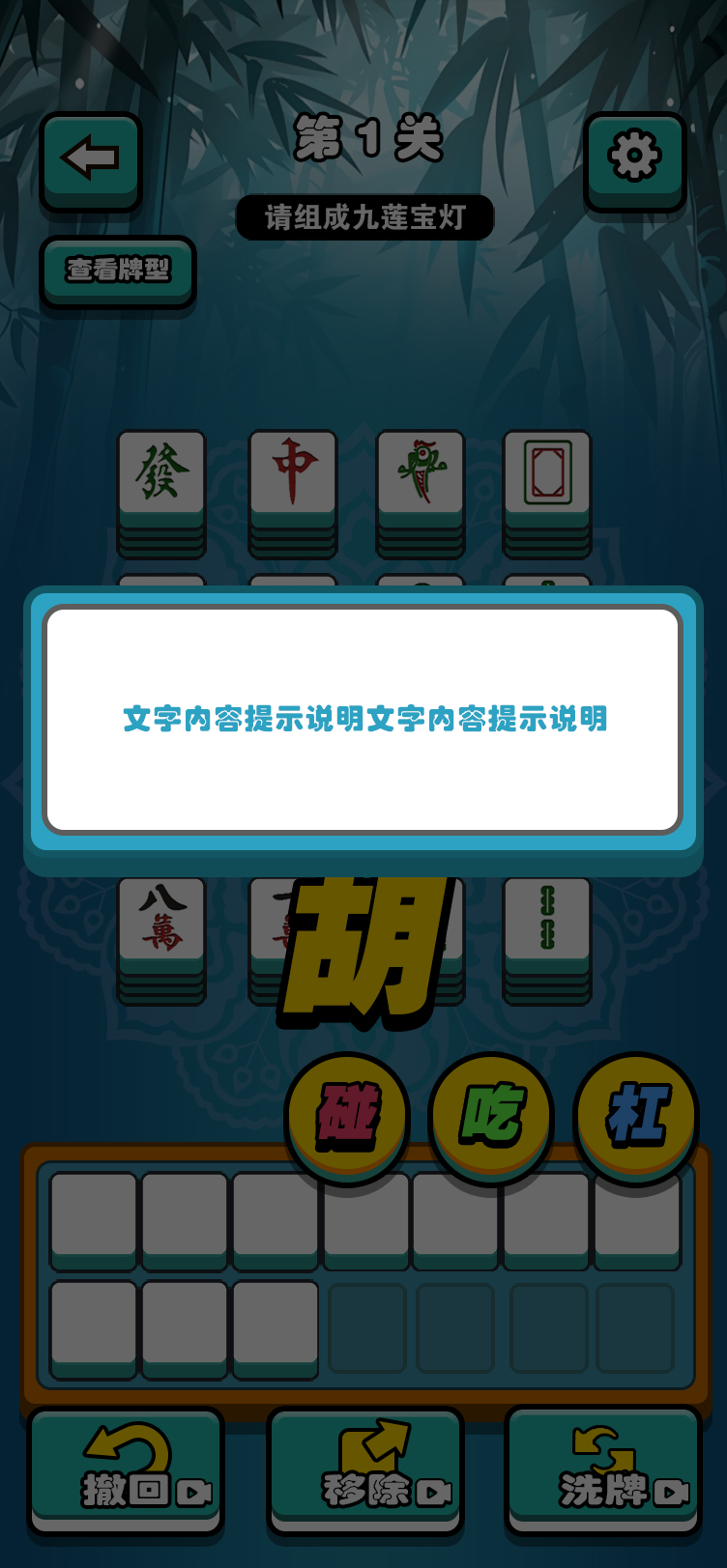
Task: Tap the 碰 action button
Action: coord(347,1116)
